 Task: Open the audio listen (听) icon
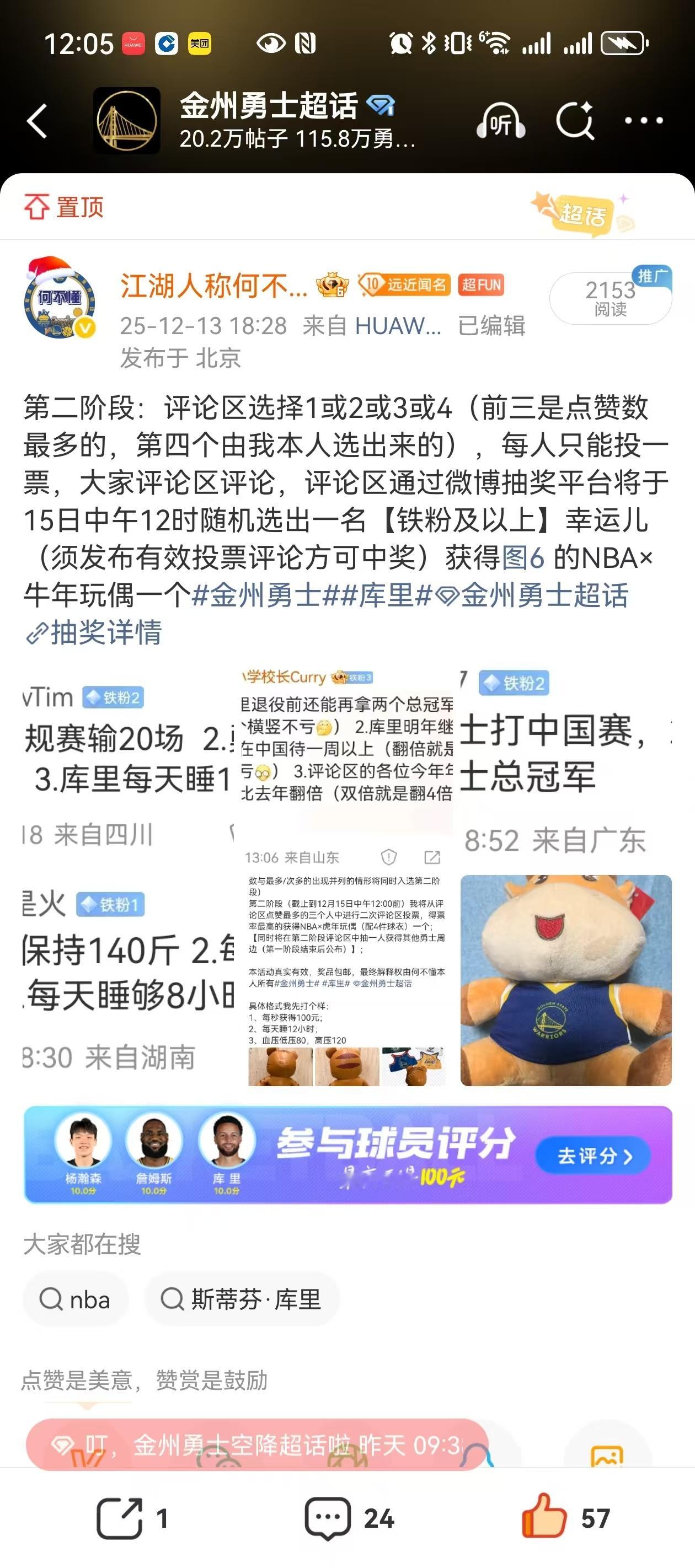(501, 120)
